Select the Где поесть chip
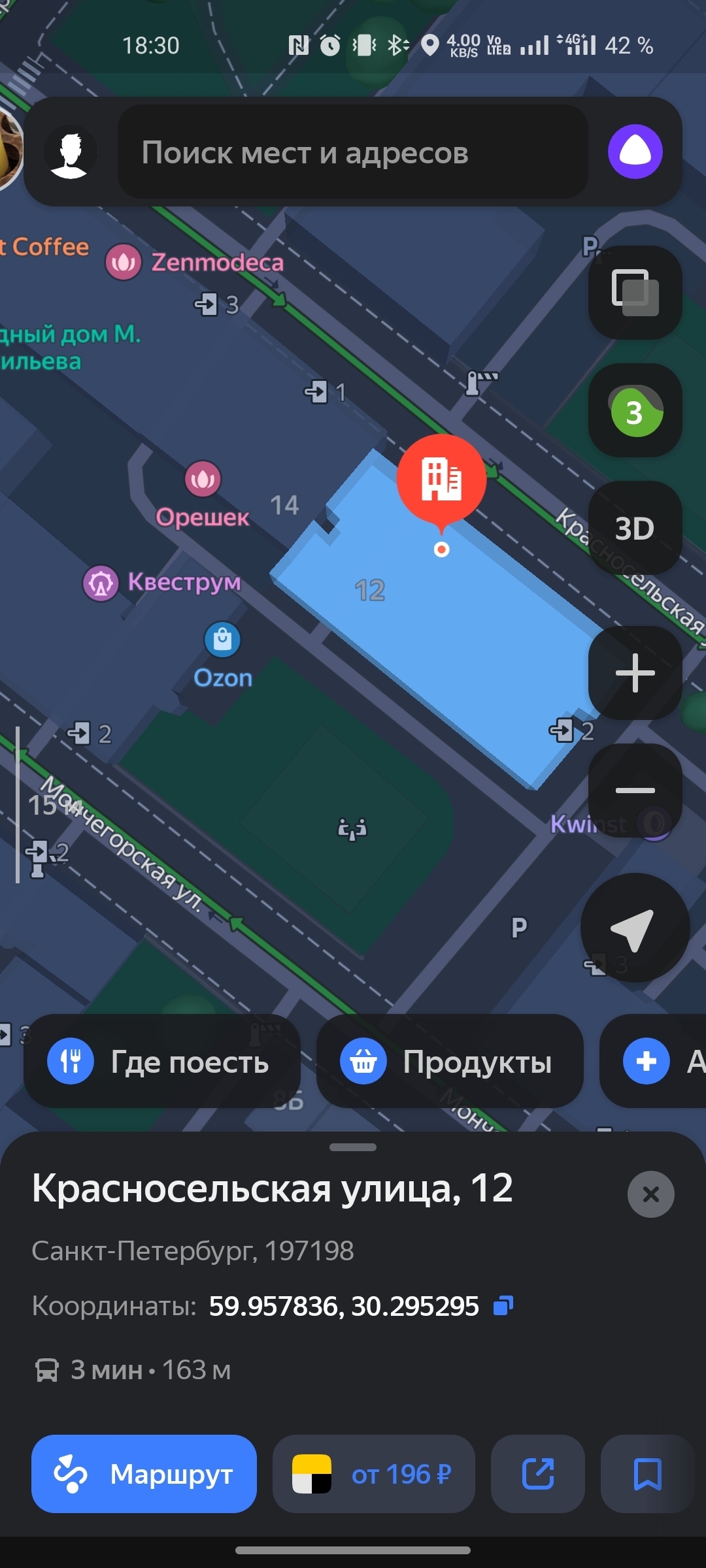The height and width of the screenshot is (1568, 706). point(162,1062)
